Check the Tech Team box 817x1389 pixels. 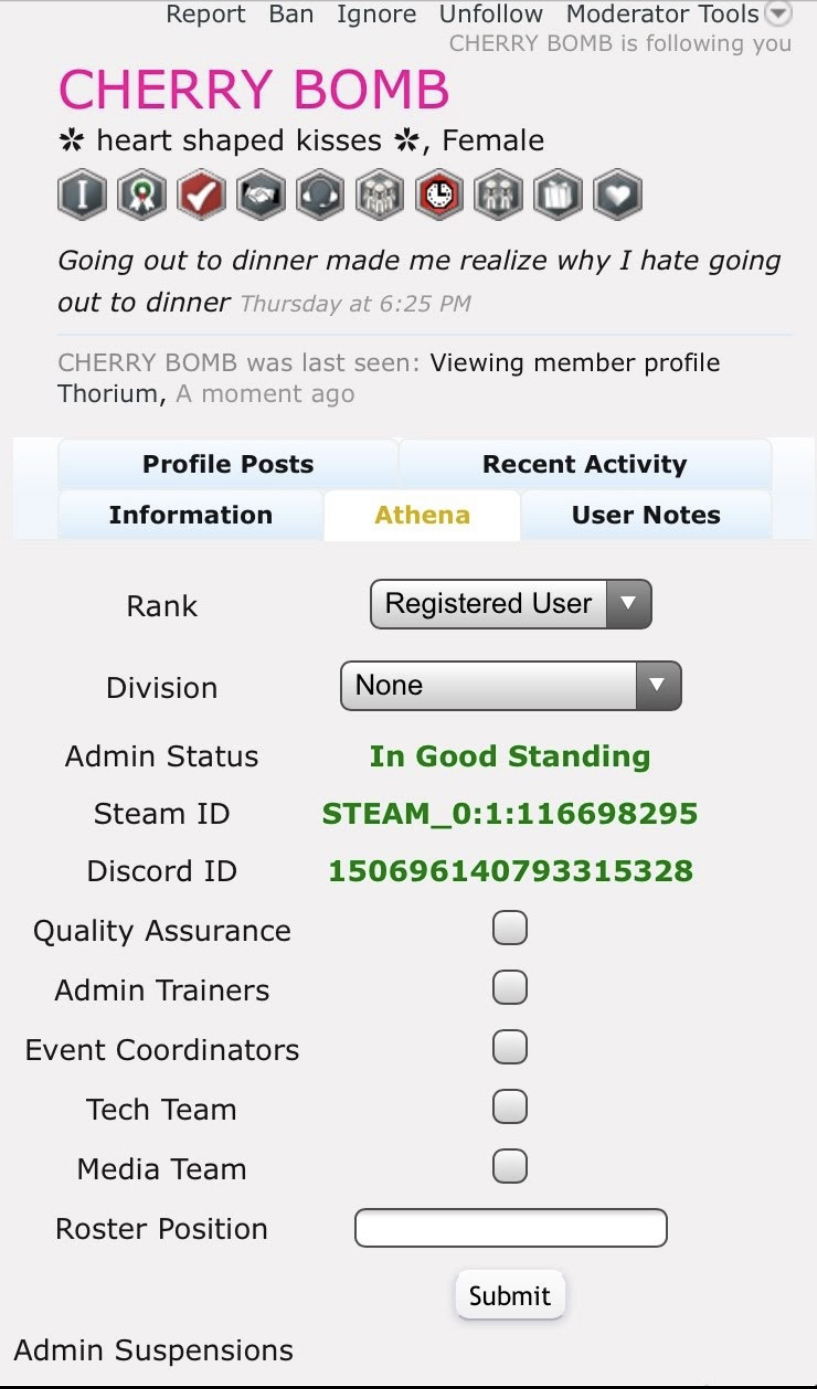point(510,1107)
